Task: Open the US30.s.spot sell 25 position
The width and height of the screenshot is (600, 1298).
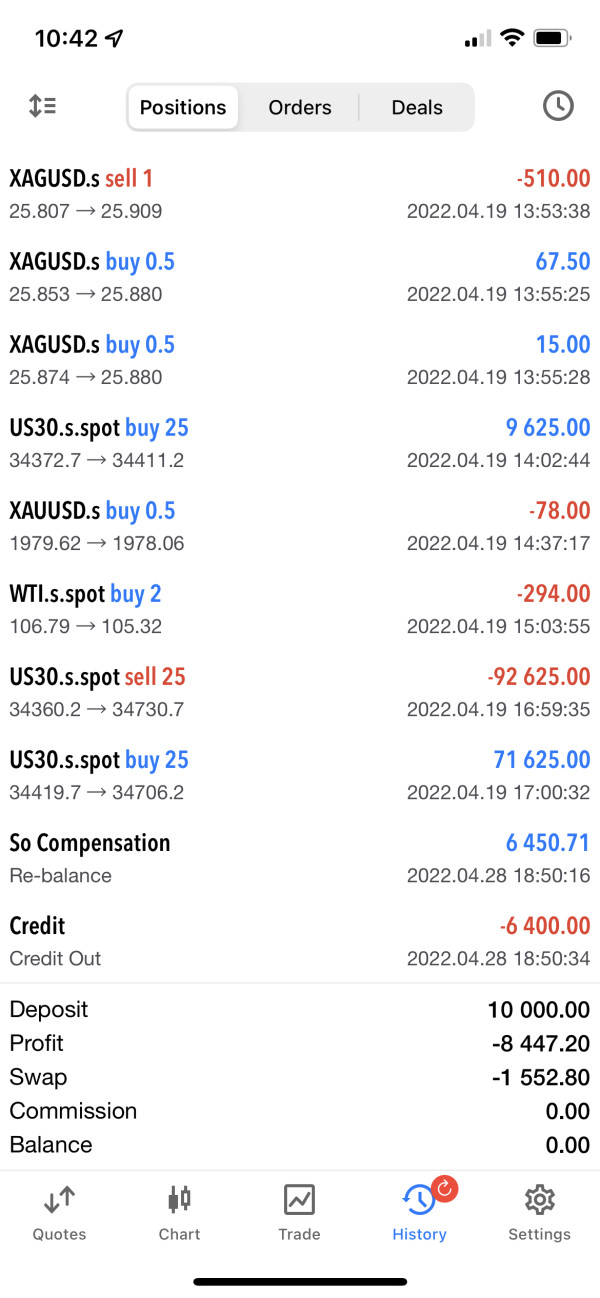Action: (x=300, y=692)
